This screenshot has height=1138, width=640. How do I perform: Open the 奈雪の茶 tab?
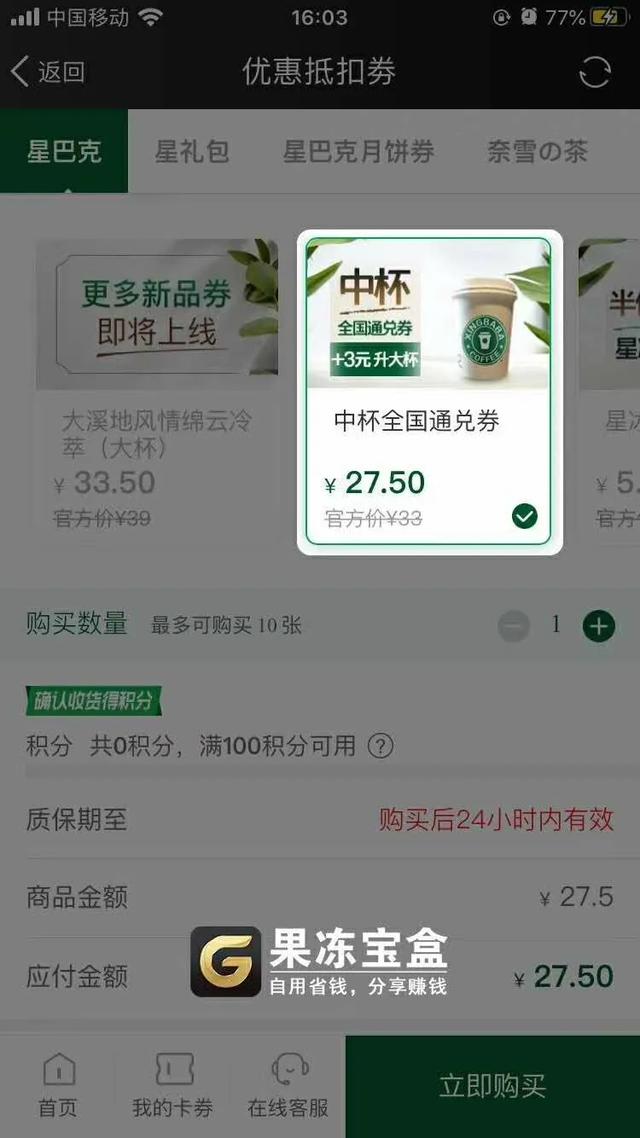[x=537, y=152]
